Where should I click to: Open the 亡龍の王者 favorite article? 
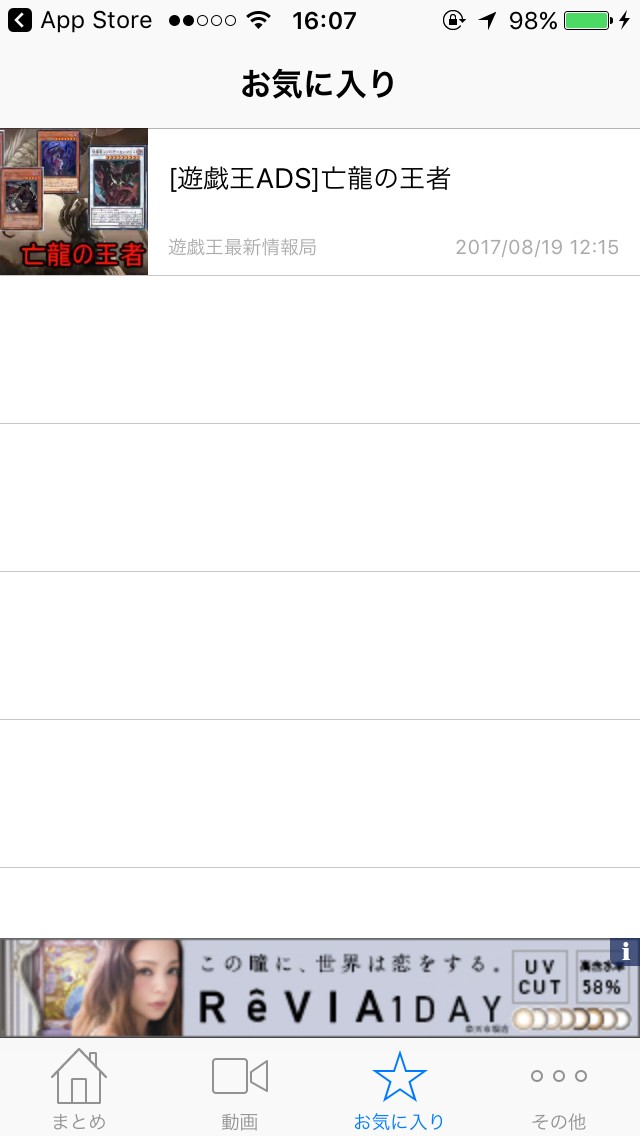point(320,202)
